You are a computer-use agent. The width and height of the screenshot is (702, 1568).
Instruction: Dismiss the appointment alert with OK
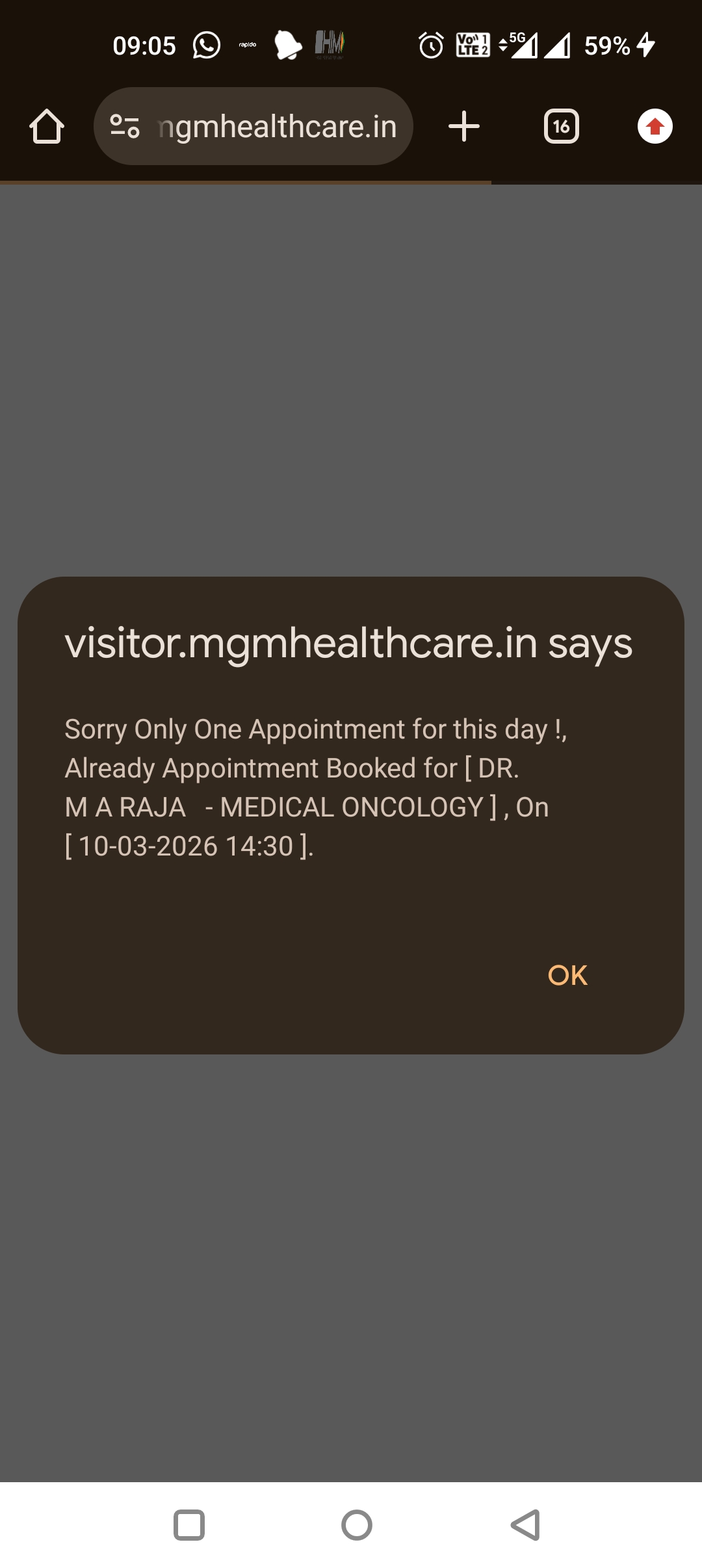pyautogui.click(x=567, y=975)
